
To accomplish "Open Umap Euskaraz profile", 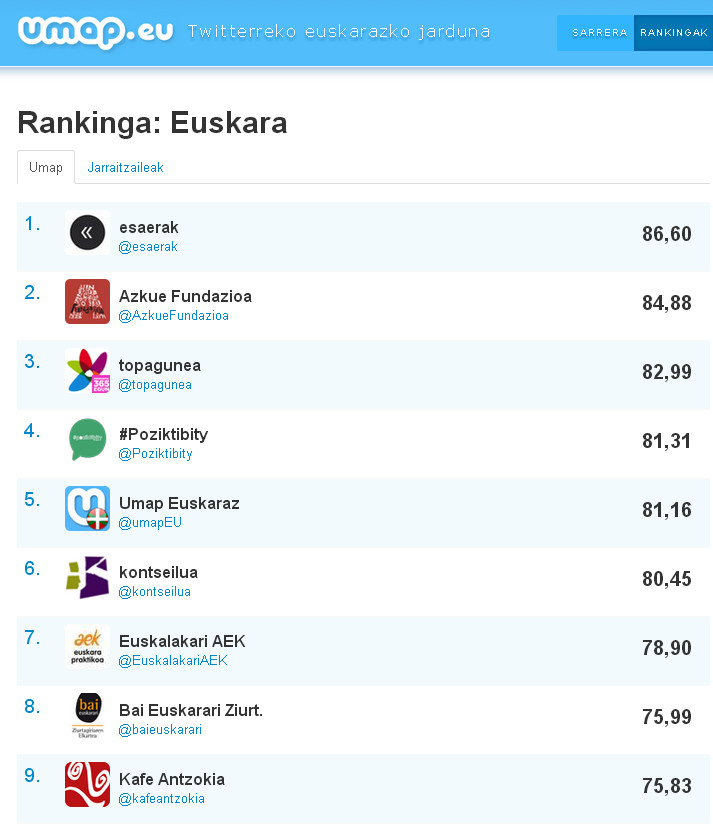I will tap(179, 503).
